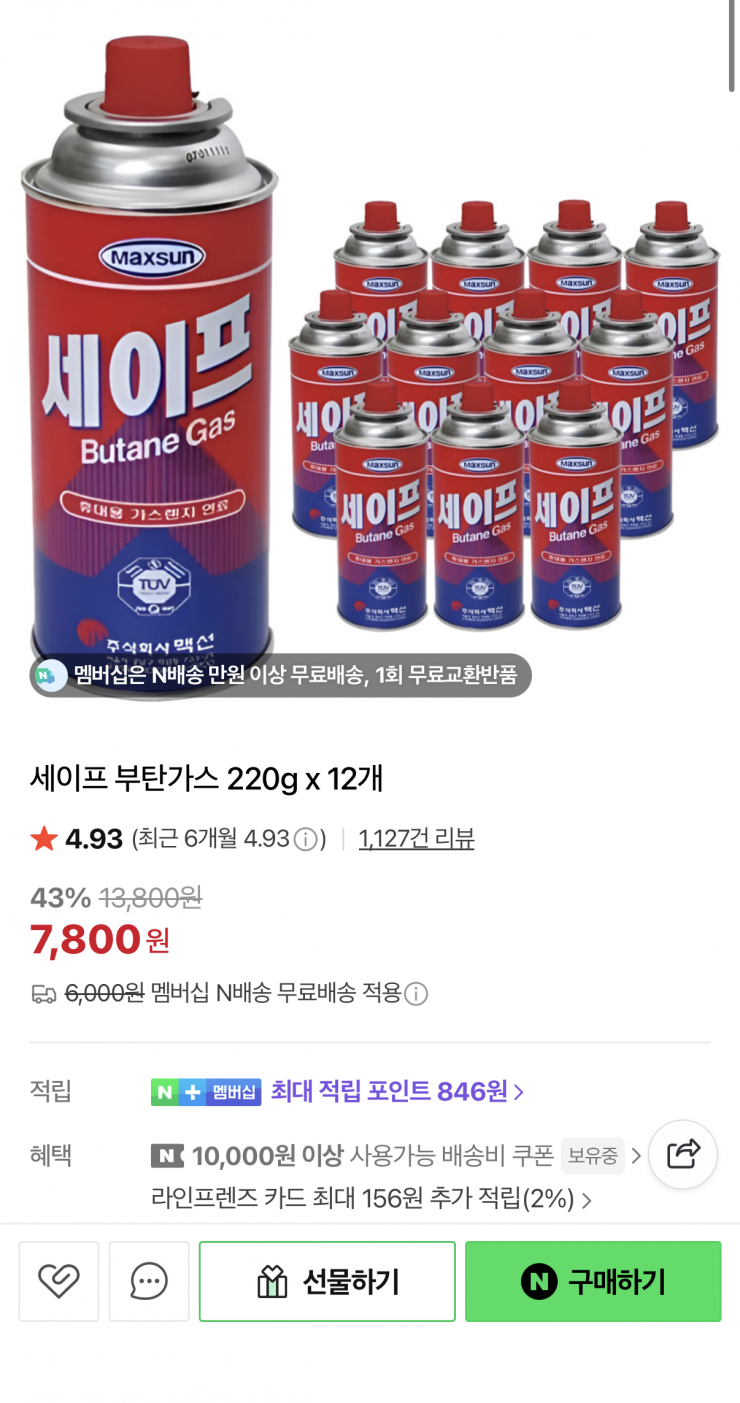Tap info icon next to 최근 6개월 4.93
The image size is (740, 1403).
click(x=309, y=838)
